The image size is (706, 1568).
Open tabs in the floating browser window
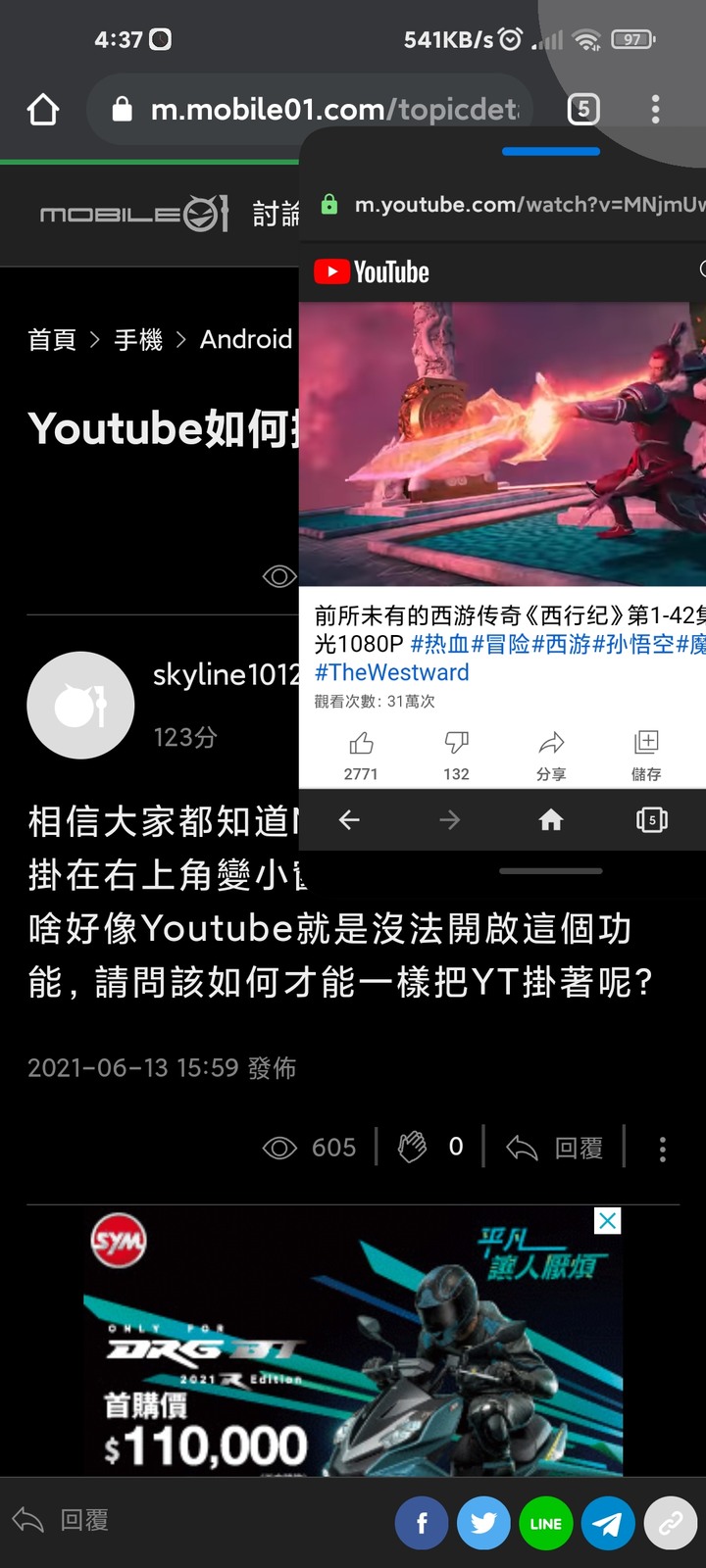pyautogui.click(x=651, y=820)
